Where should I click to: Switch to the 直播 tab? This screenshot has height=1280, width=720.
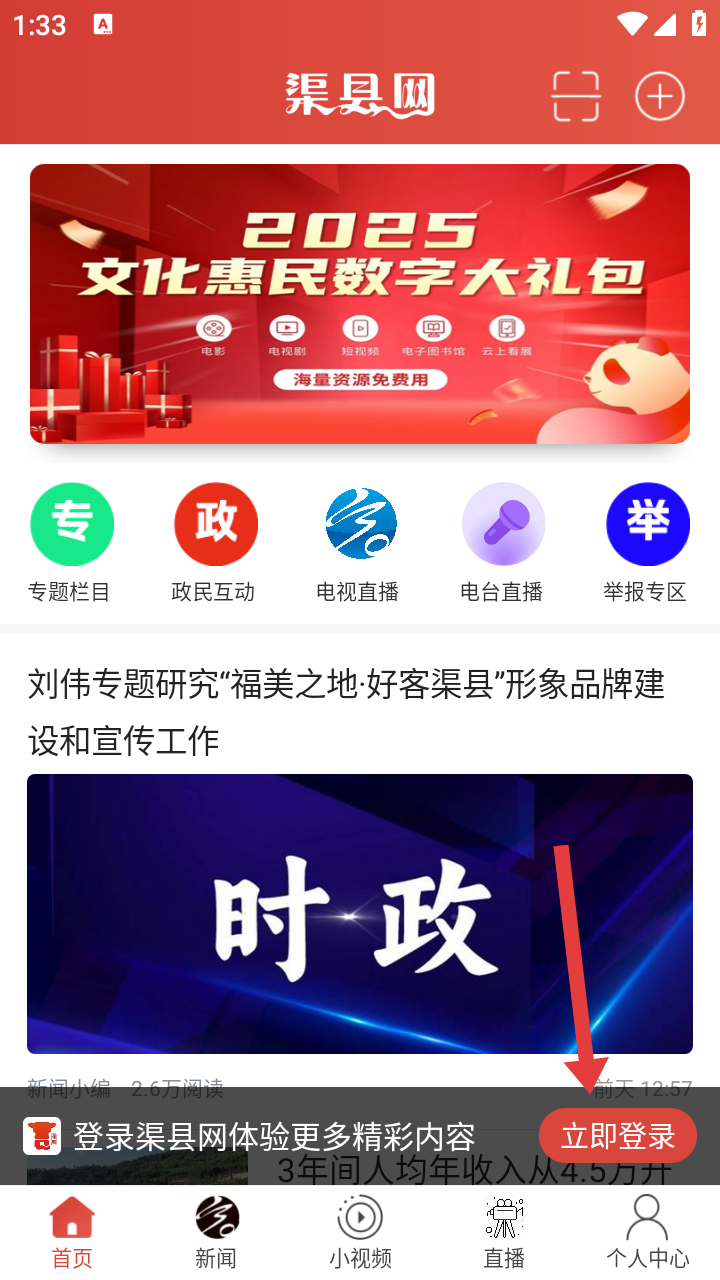coord(504,1232)
